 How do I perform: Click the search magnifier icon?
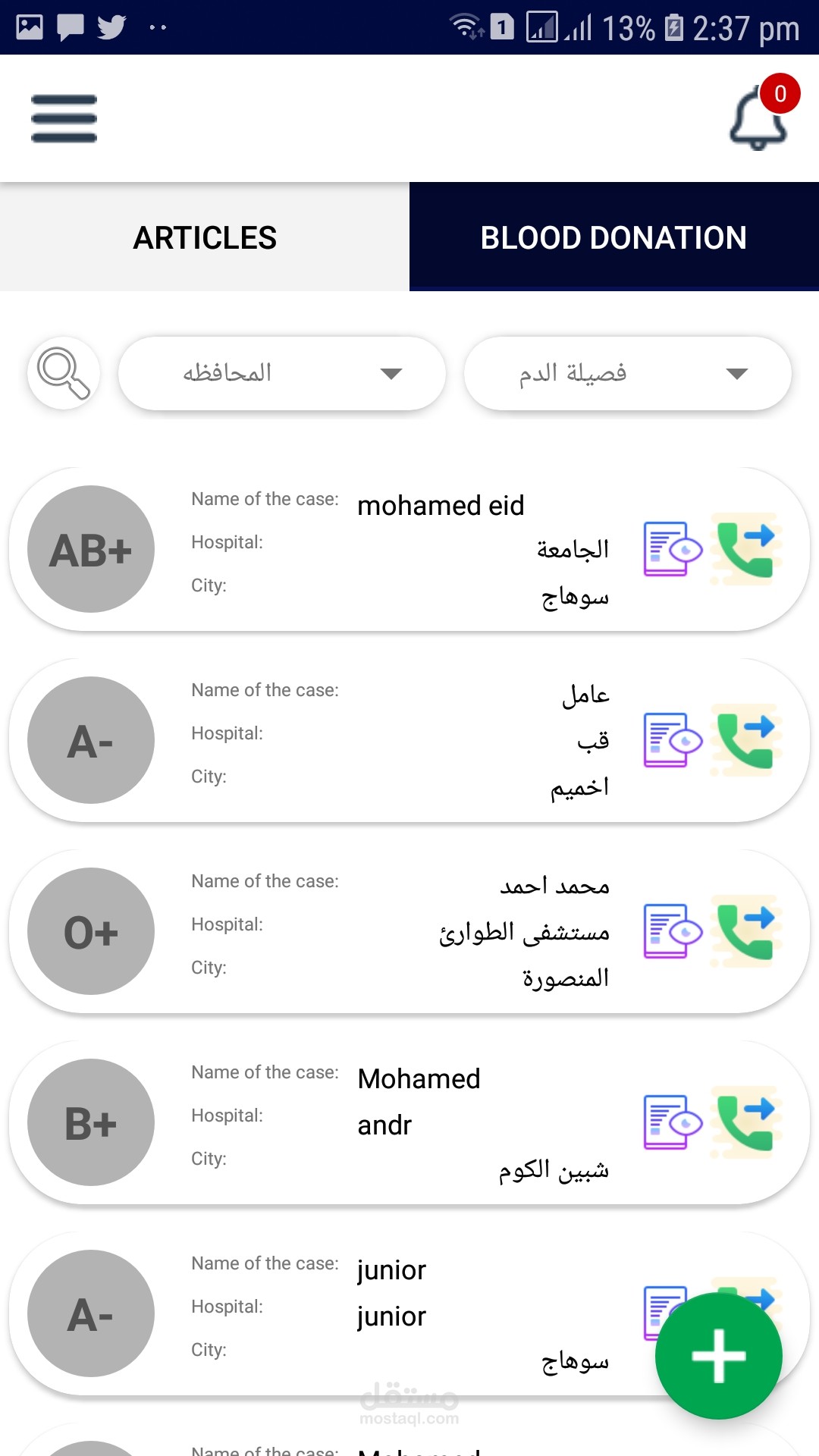[x=63, y=373]
